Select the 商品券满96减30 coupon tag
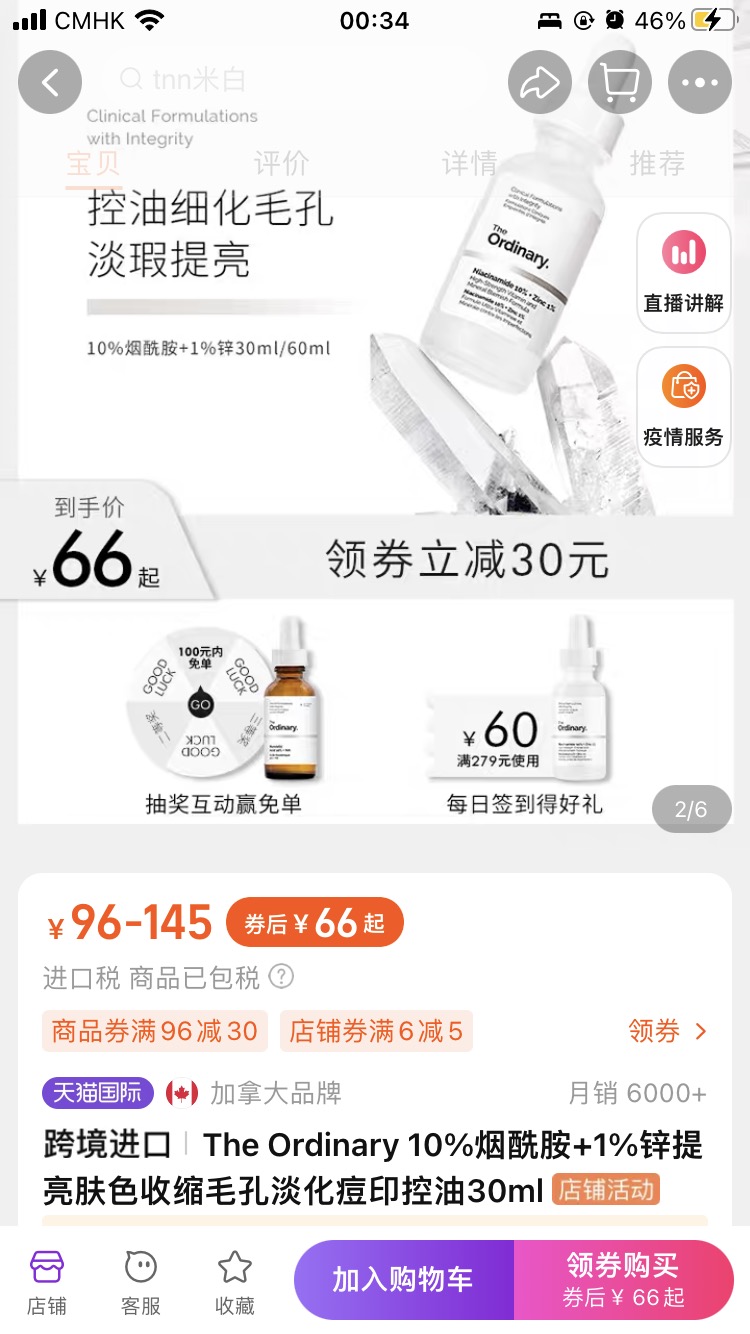 click(155, 1029)
